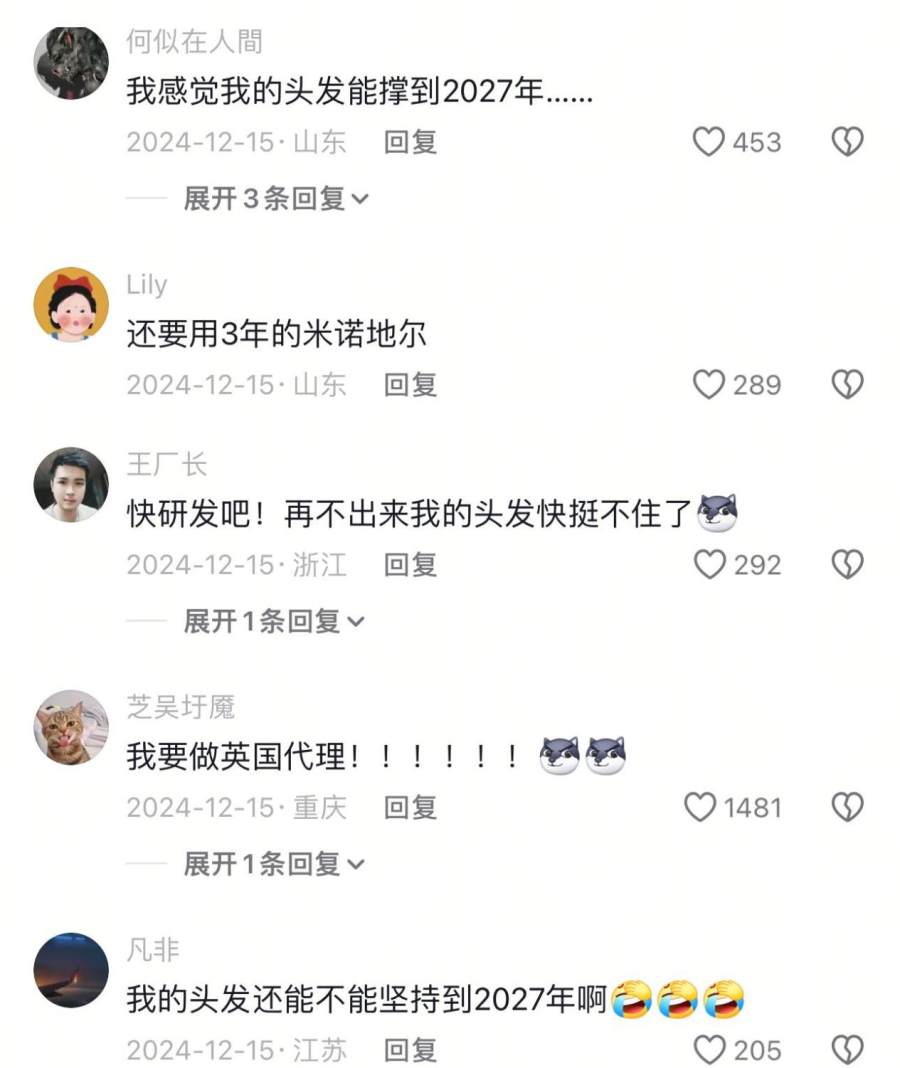Like 凡非's comment

pyautogui.click(x=709, y=1050)
